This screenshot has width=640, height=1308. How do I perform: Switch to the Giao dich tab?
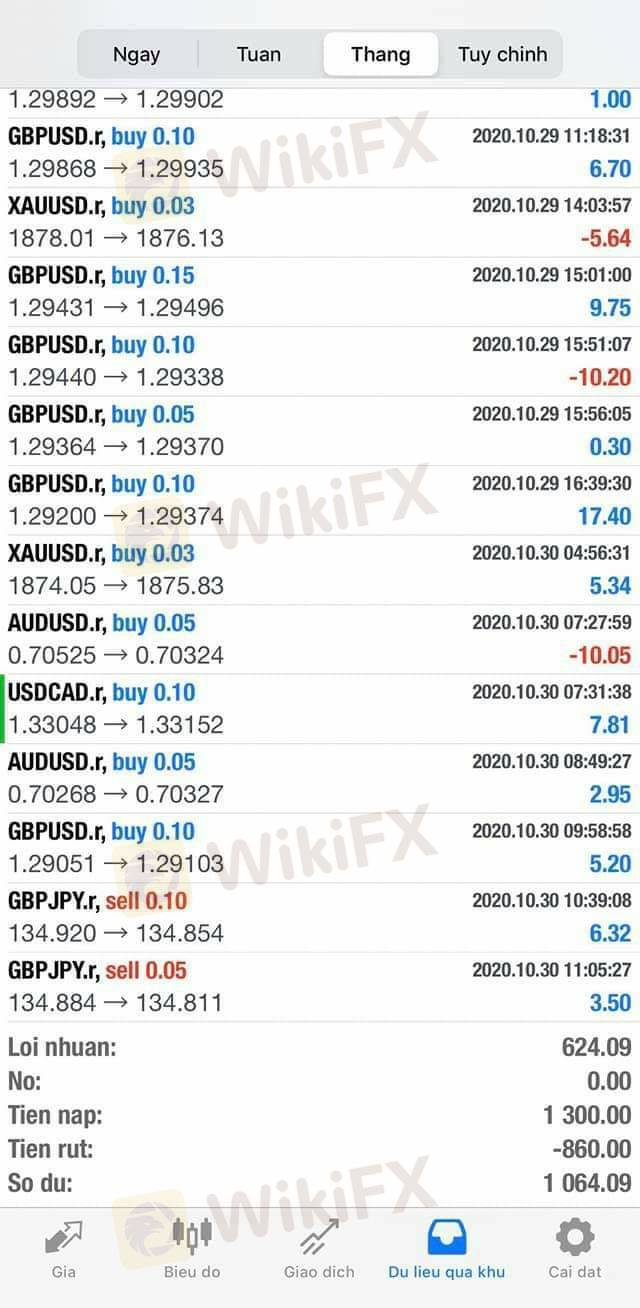pyautogui.click(x=320, y=1248)
